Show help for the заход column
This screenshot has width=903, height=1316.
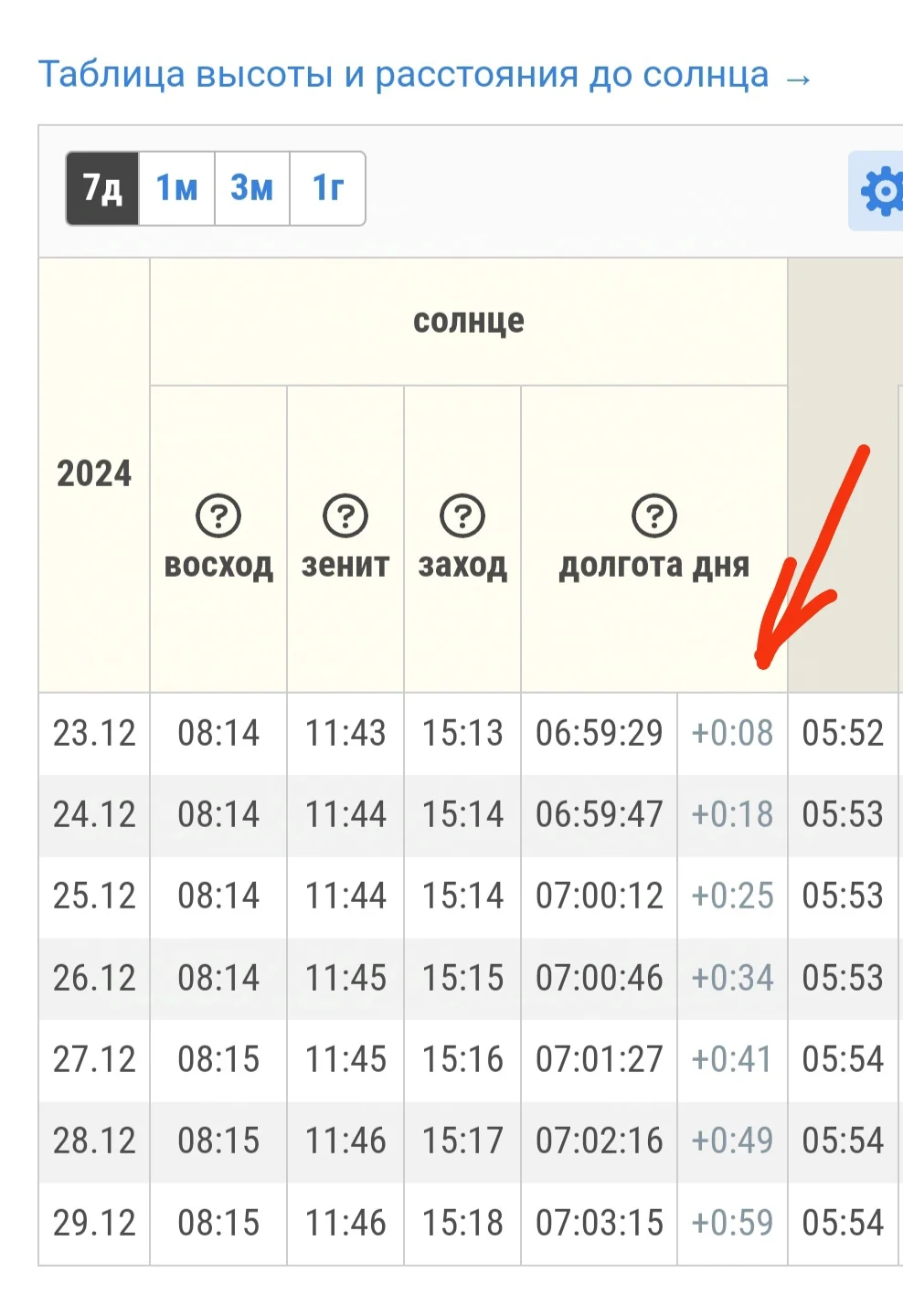[x=462, y=515]
